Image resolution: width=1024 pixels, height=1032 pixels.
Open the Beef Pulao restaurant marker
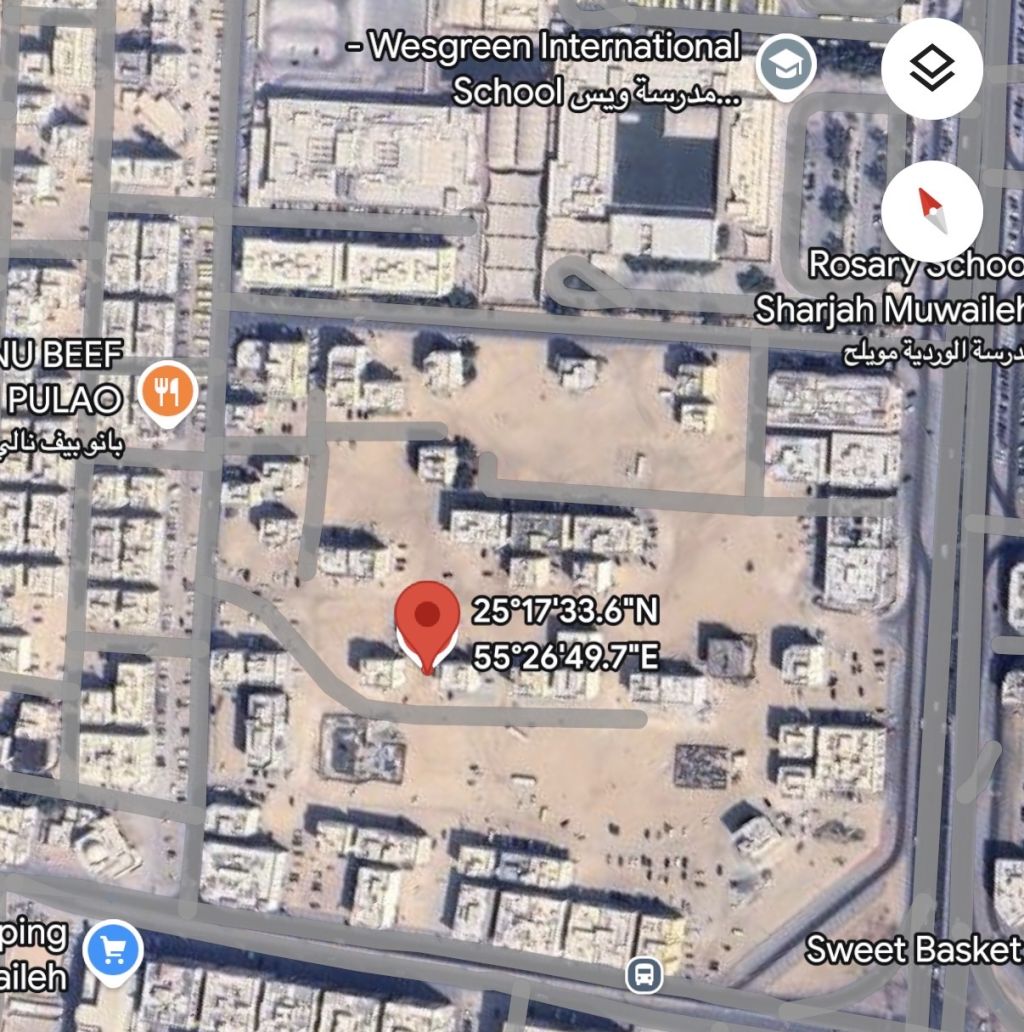(168, 391)
